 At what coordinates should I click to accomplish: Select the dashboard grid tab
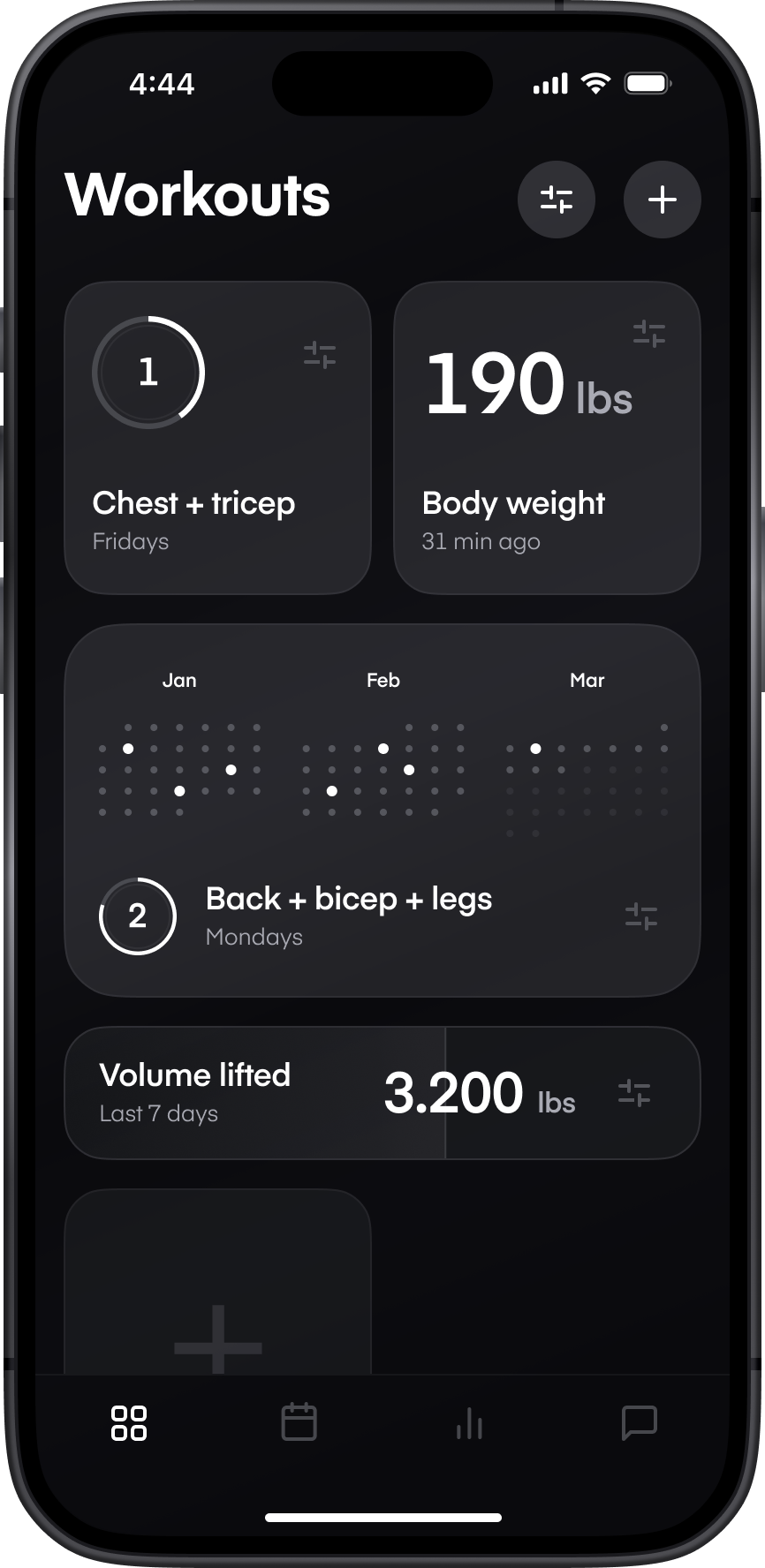(128, 1421)
